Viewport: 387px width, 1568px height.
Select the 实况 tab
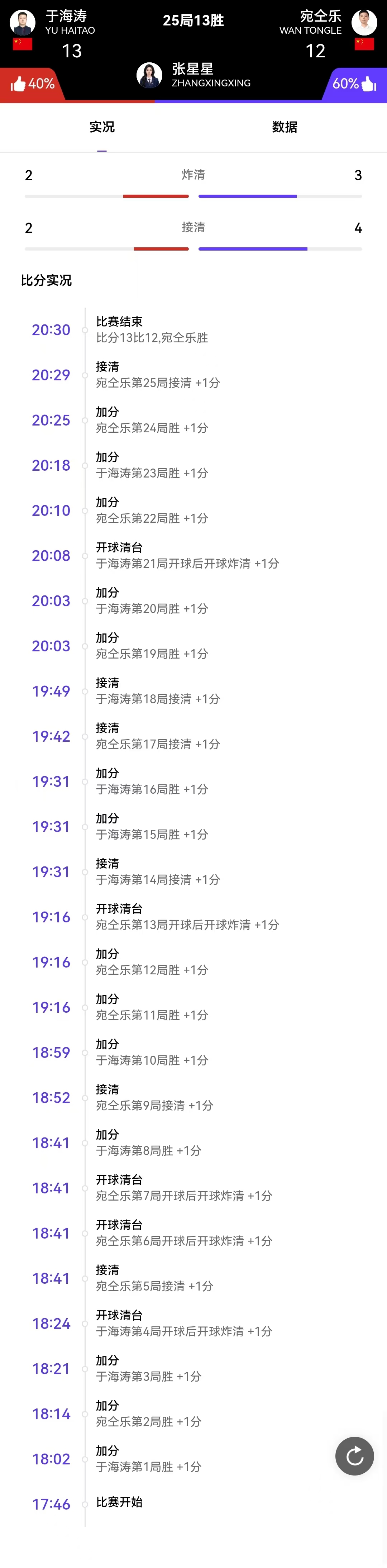point(102,127)
